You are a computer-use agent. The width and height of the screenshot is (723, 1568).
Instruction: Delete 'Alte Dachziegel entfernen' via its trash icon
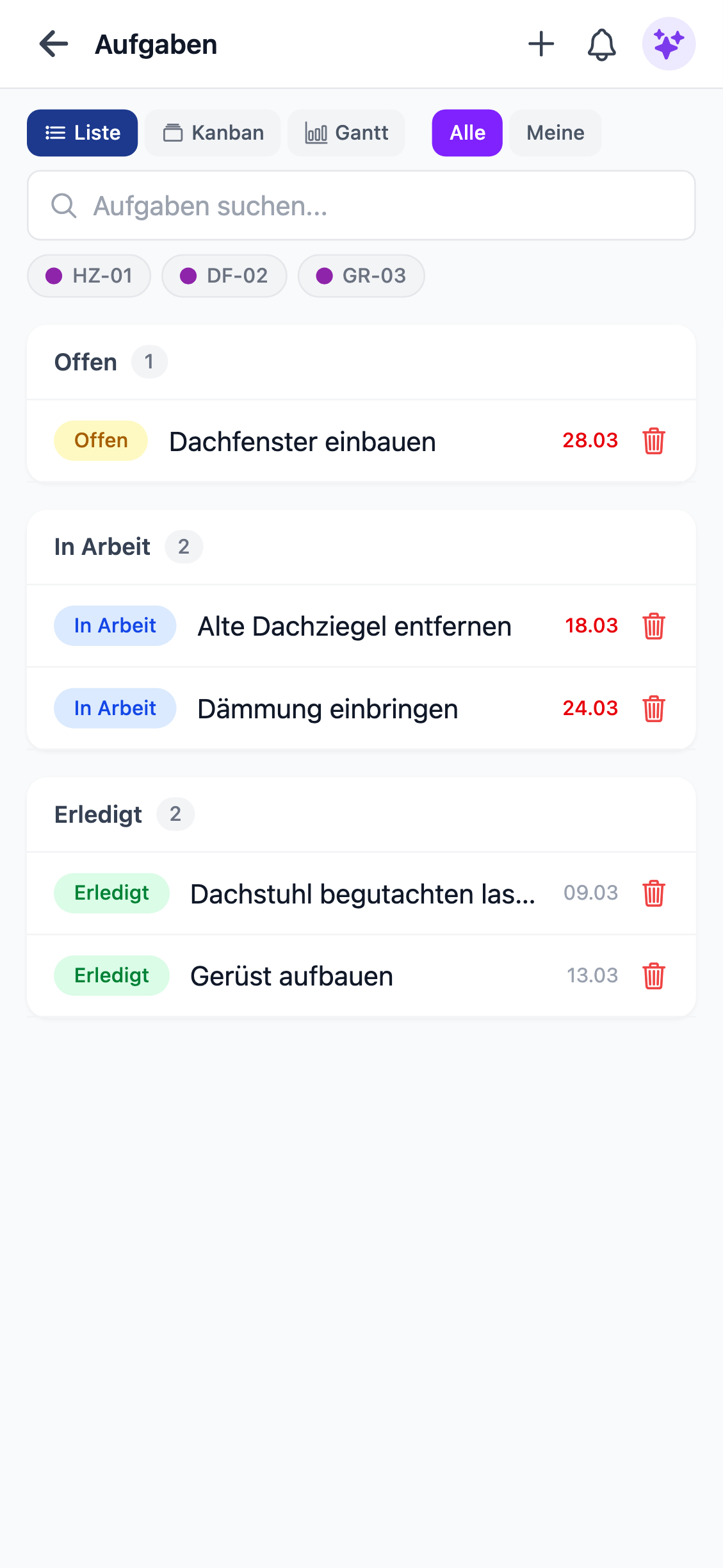click(653, 626)
